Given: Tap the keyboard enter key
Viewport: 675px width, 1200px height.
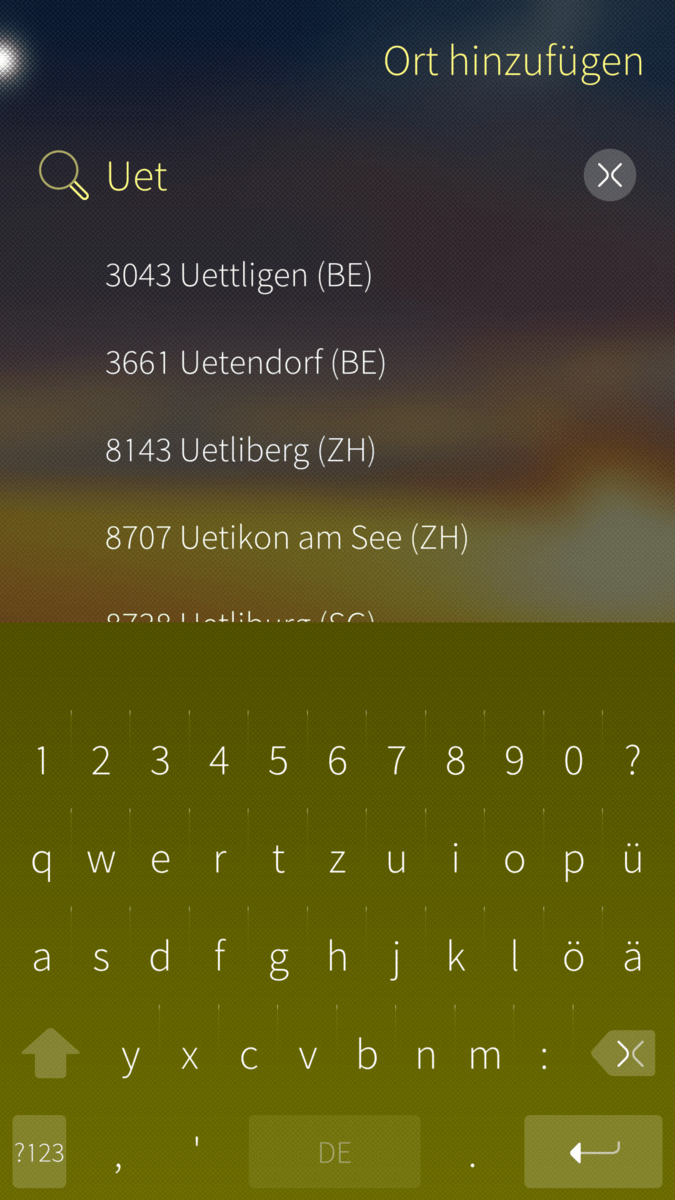Looking at the screenshot, I should coord(593,1152).
